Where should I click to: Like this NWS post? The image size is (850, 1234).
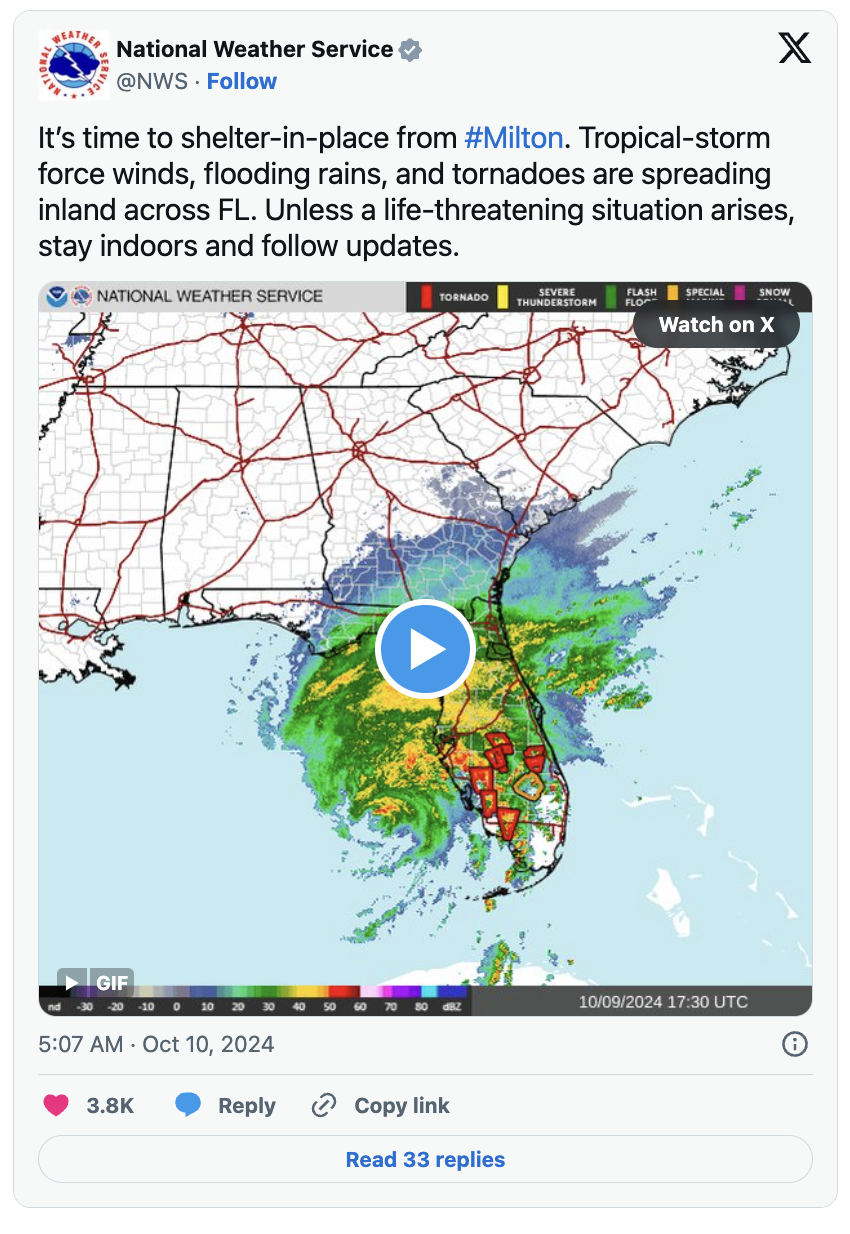pyautogui.click(x=58, y=1105)
